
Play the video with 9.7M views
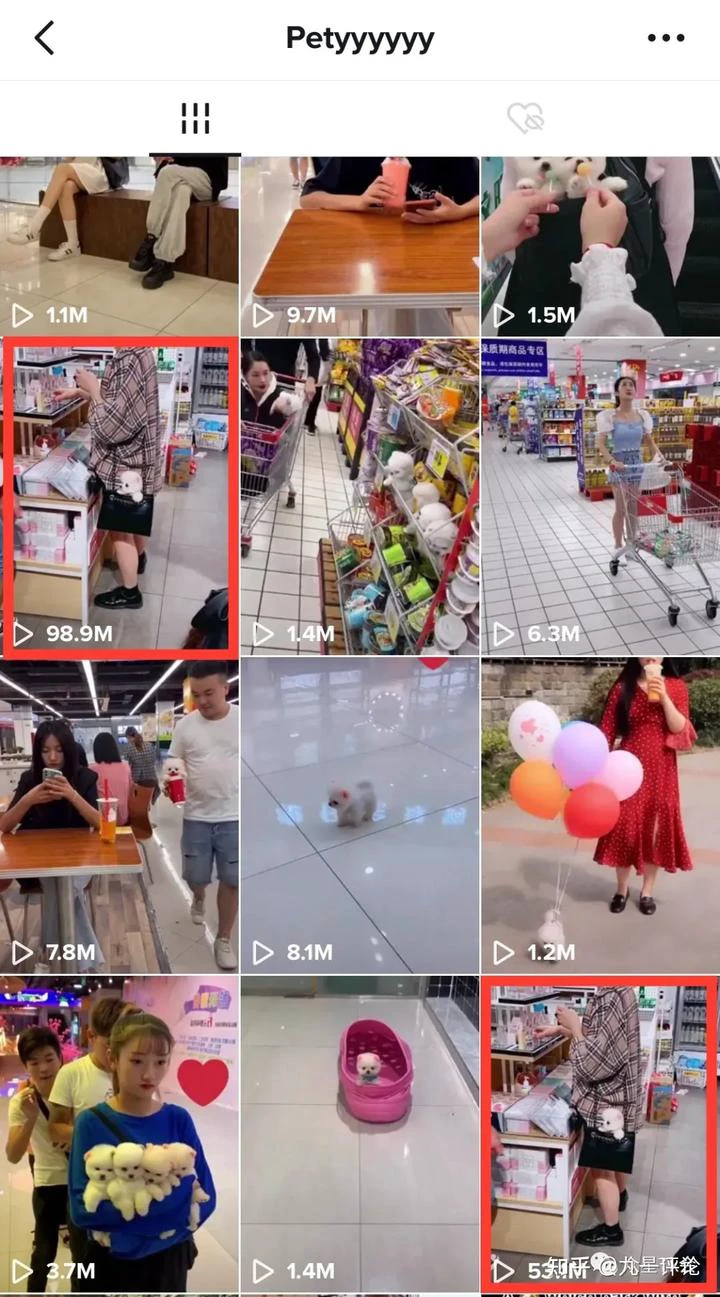[360, 245]
